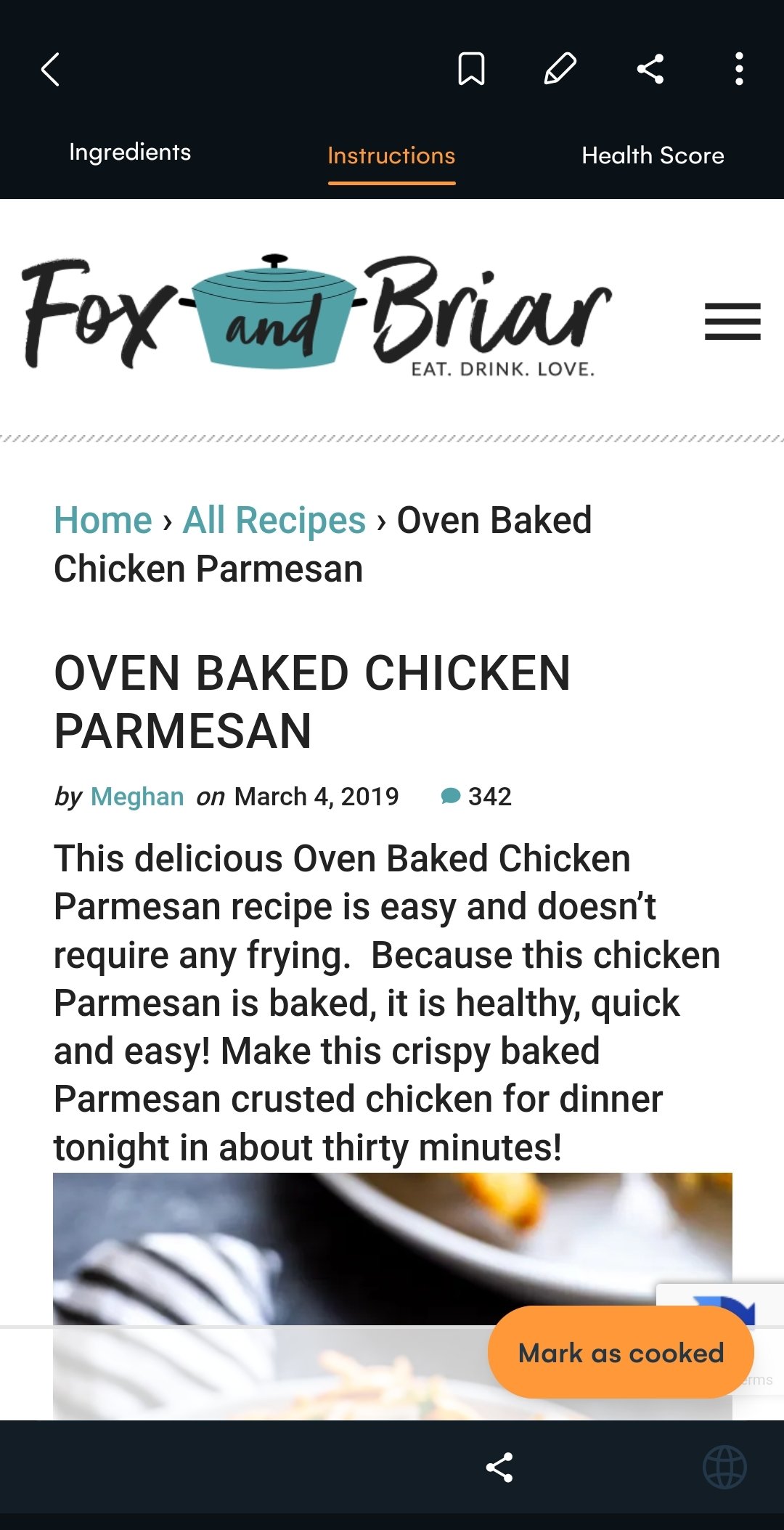
Task: Share recipe from the top bar
Action: pos(650,70)
